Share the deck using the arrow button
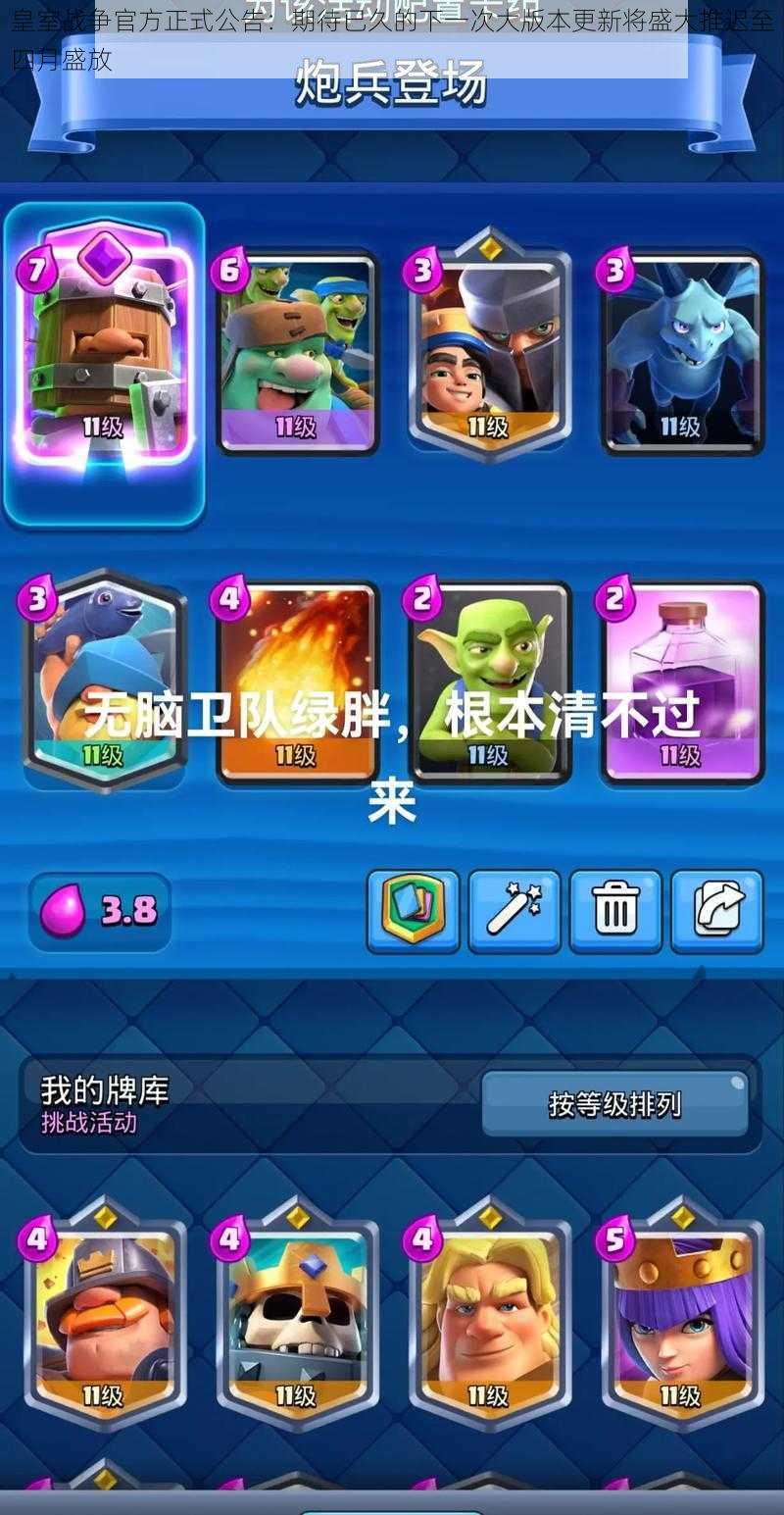The height and width of the screenshot is (1515, 784). point(716,911)
